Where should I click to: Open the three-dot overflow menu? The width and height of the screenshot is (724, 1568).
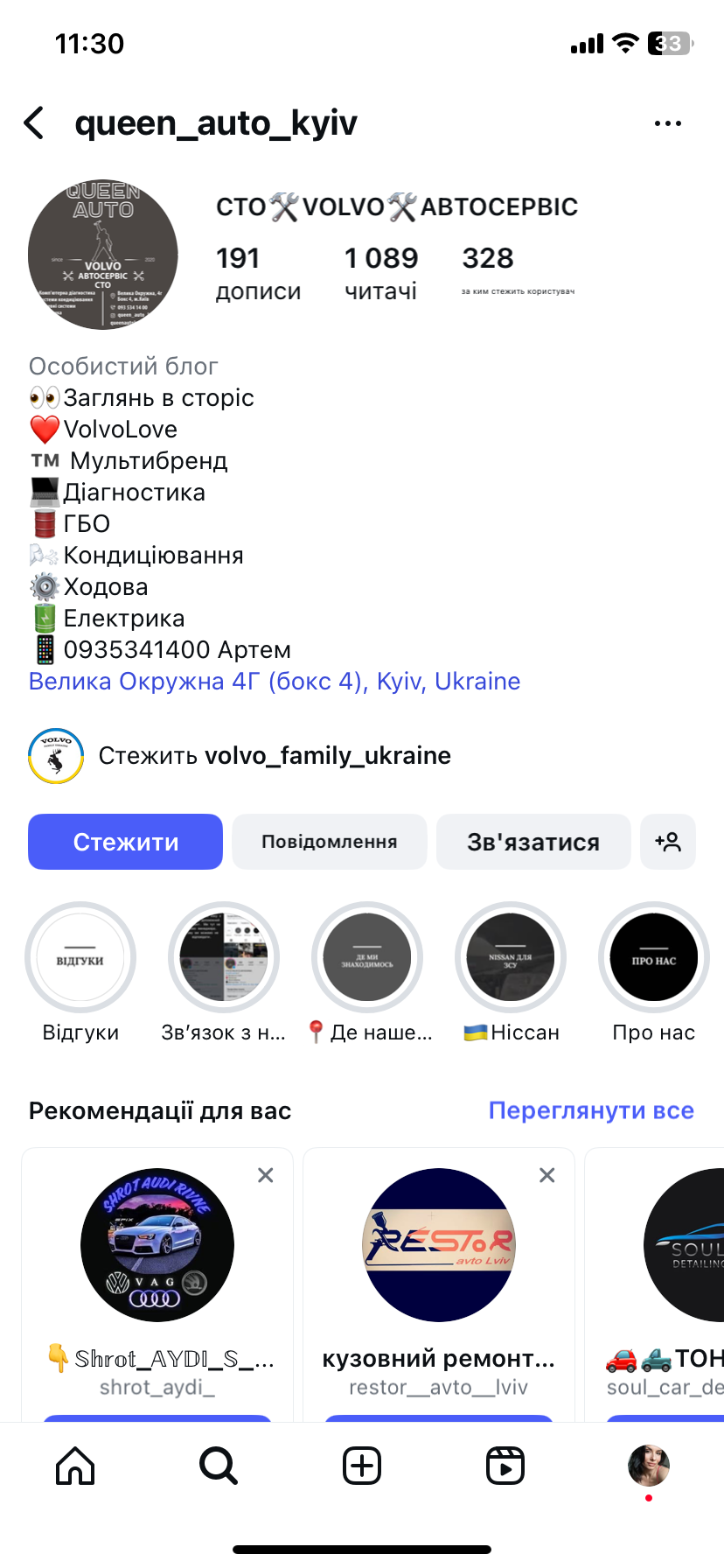tap(667, 123)
